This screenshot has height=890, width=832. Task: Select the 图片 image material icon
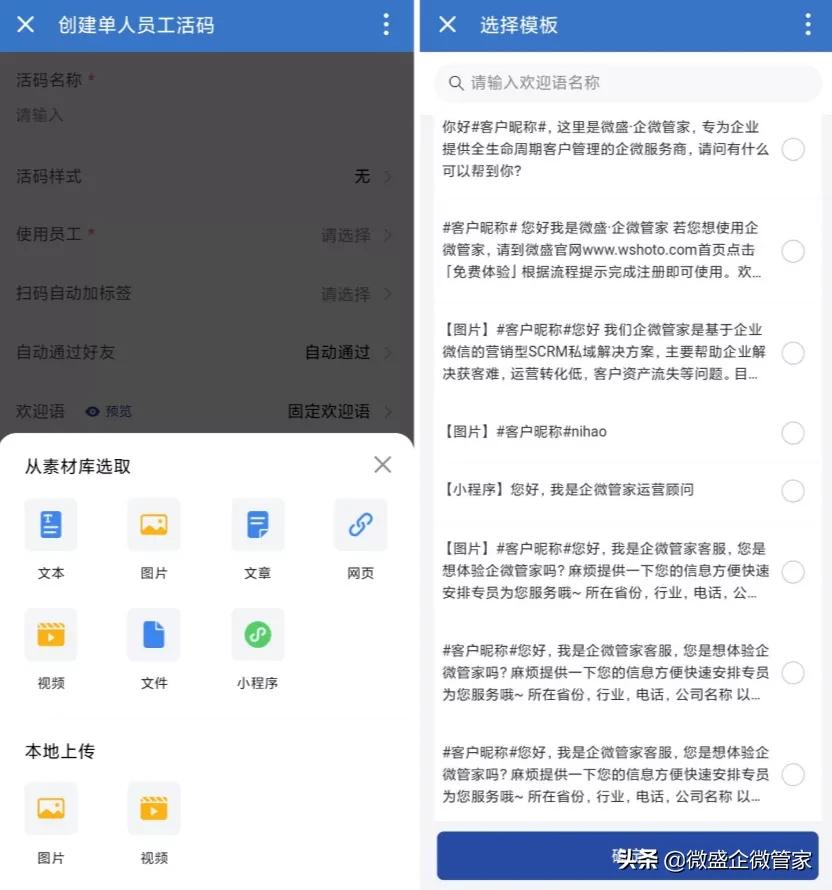(x=154, y=524)
